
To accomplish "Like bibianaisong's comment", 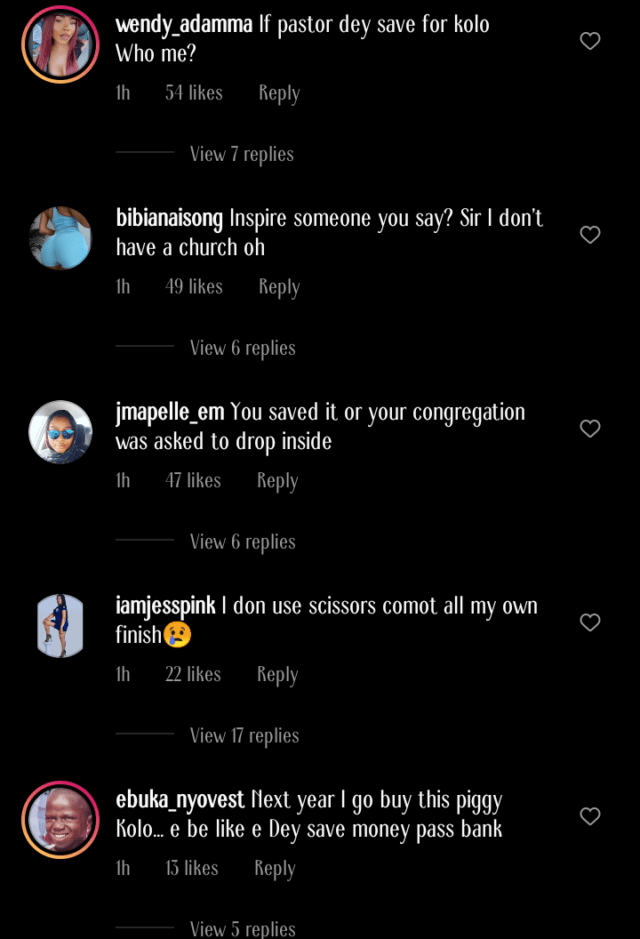I will click(x=590, y=235).
